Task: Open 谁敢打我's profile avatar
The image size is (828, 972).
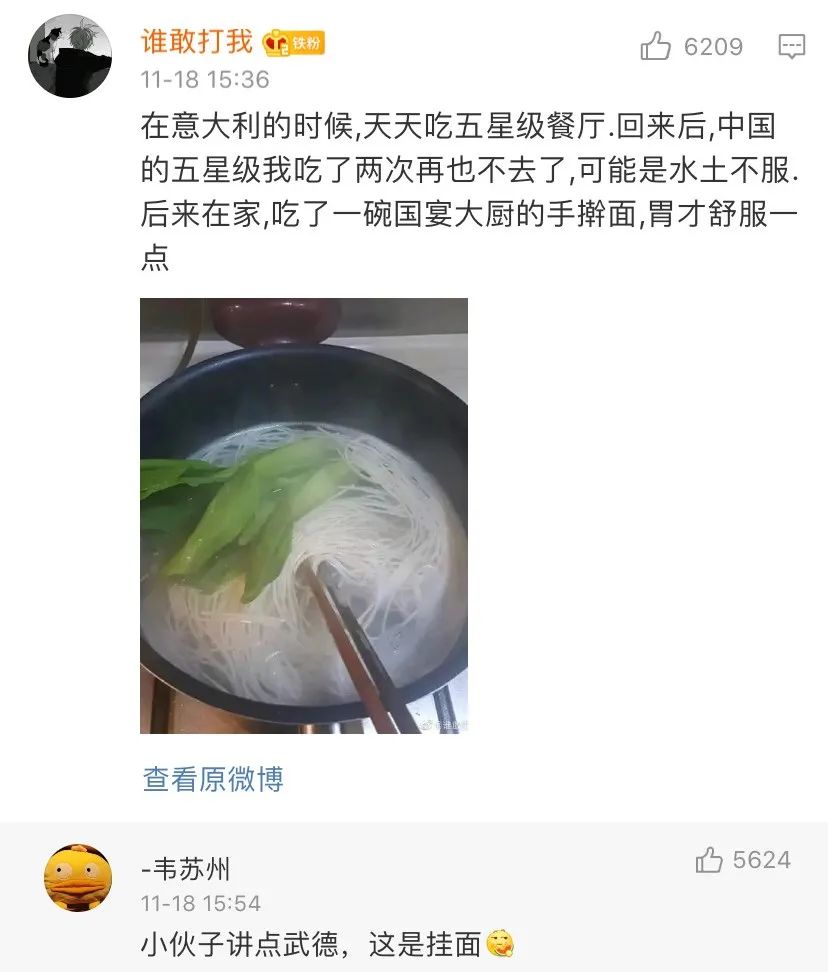Action: [x=69, y=56]
